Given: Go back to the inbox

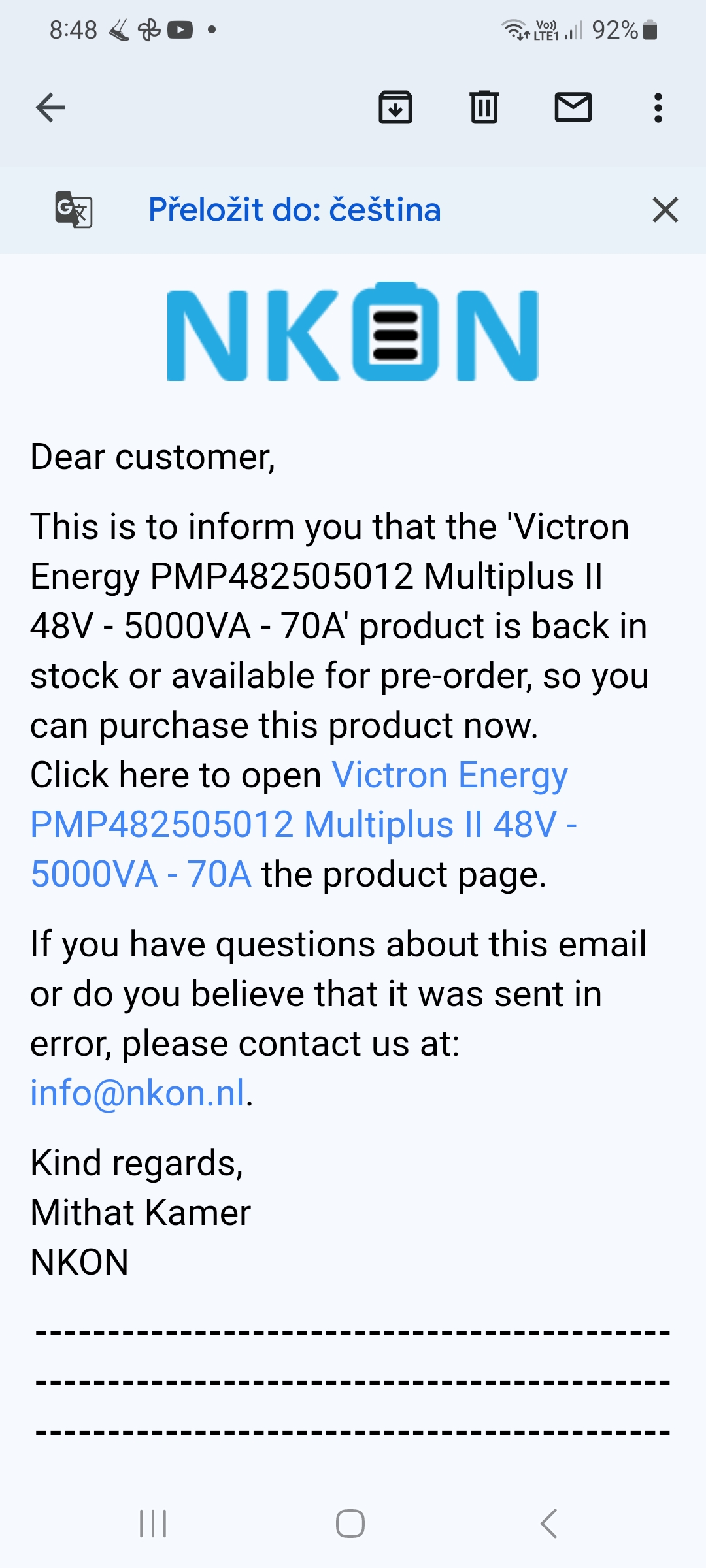Looking at the screenshot, I should [x=50, y=108].
